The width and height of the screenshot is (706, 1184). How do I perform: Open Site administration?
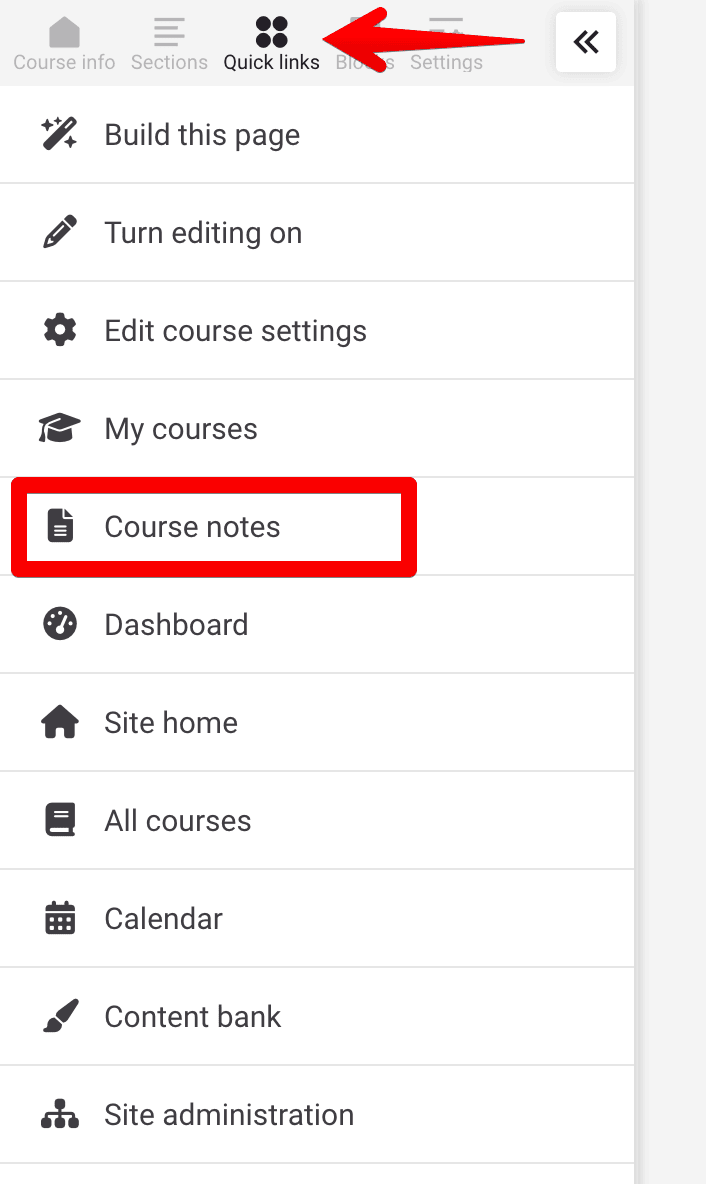(316, 1115)
